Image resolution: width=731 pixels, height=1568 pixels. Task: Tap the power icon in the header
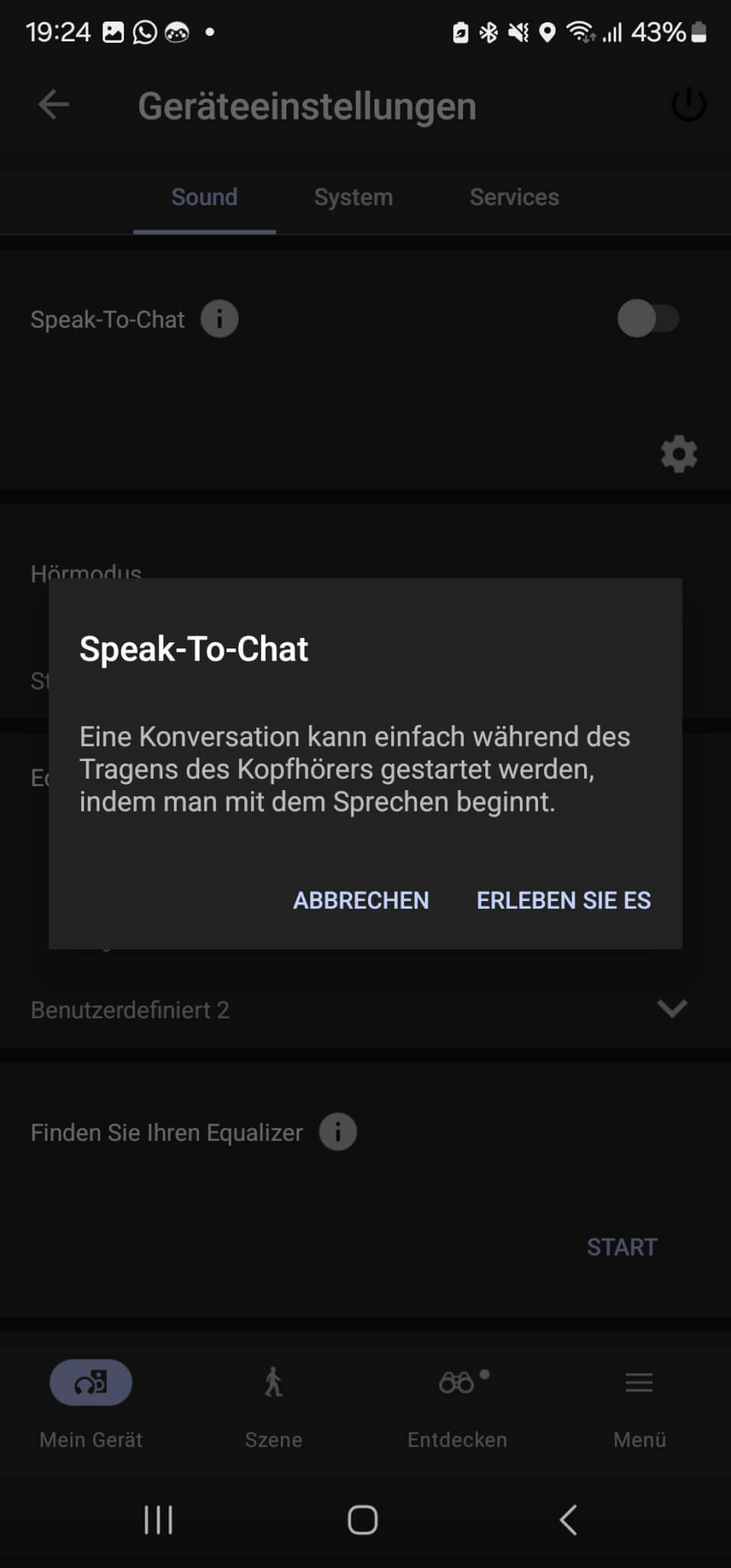tap(688, 105)
